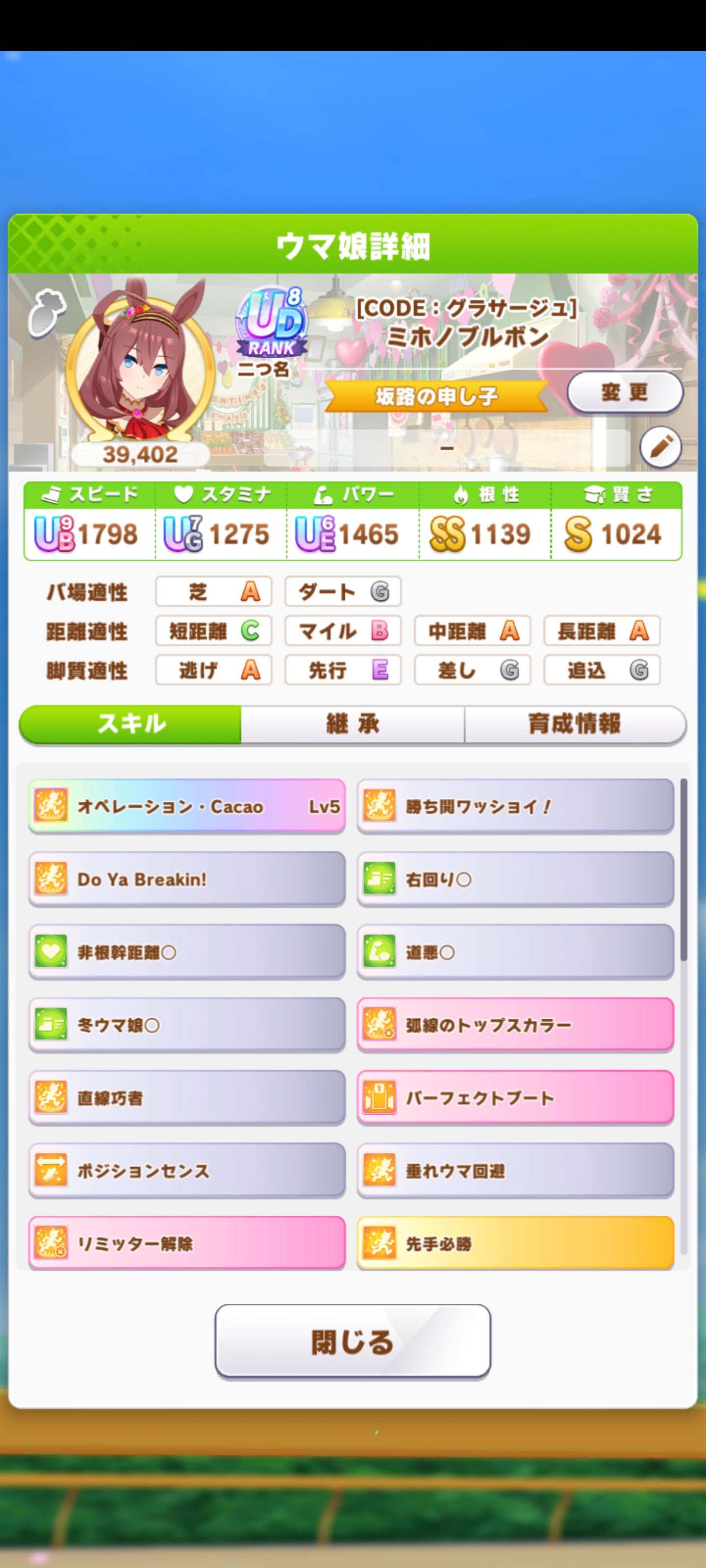Tap the 弧線のトップスカラー skill
The height and width of the screenshot is (1568, 706).
click(515, 1025)
